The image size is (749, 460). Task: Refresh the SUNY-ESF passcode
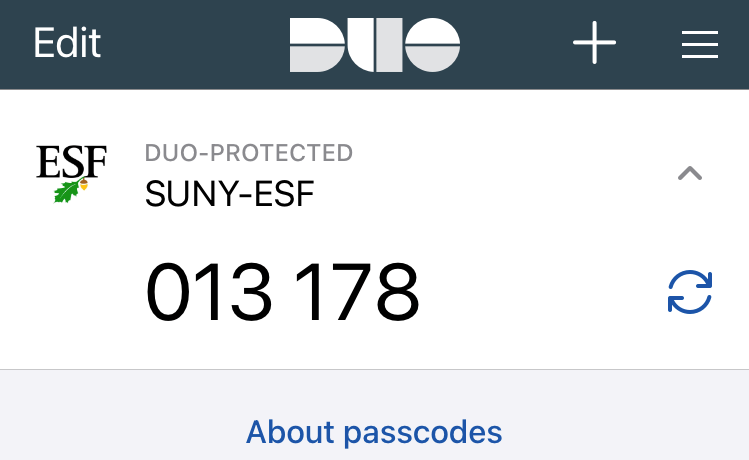click(x=689, y=293)
